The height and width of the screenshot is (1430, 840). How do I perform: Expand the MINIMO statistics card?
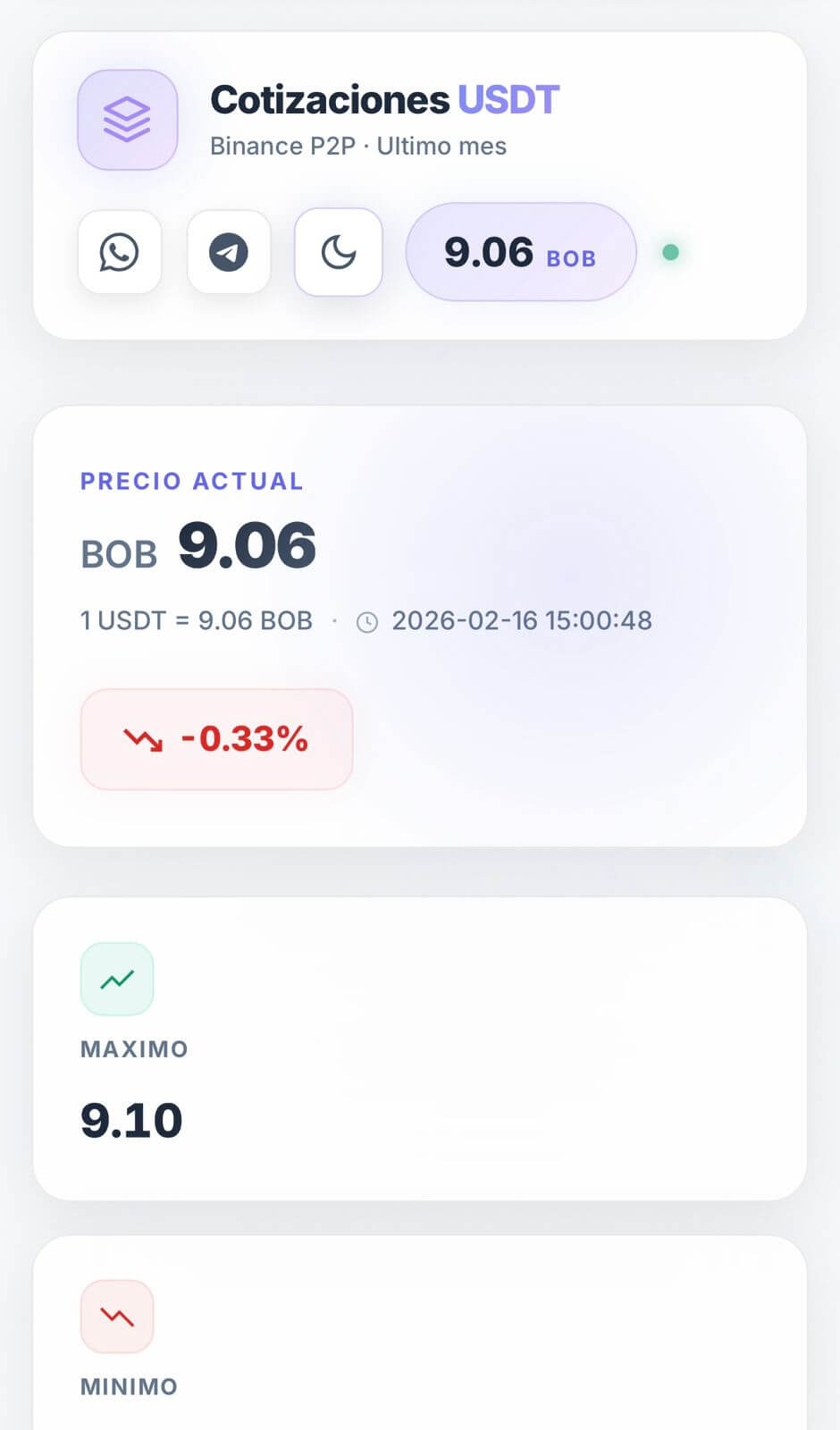[x=420, y=1332]
